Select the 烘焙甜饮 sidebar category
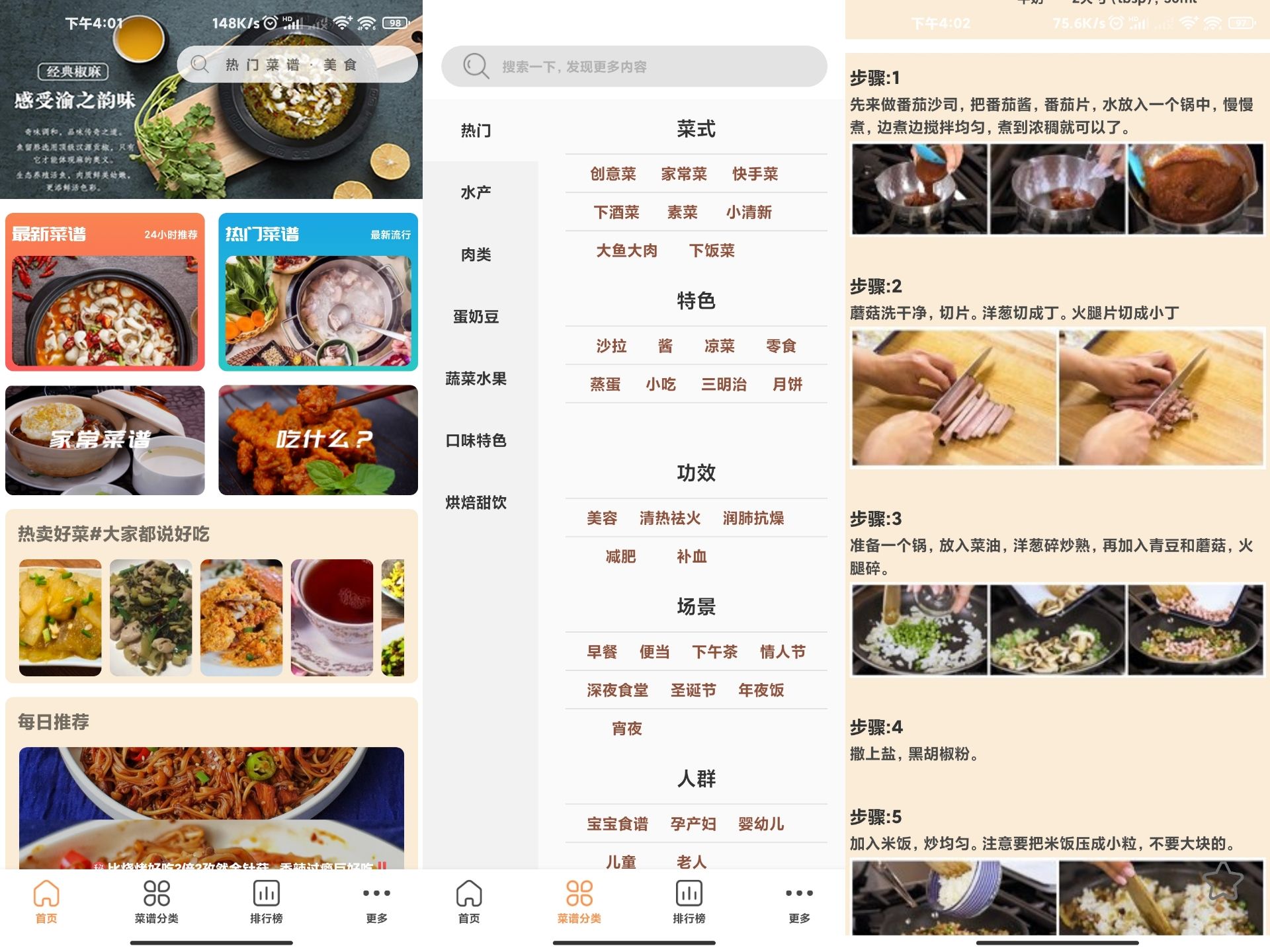Image resolution: width=1270 pixels, height=952 pixels. [476, 502]
